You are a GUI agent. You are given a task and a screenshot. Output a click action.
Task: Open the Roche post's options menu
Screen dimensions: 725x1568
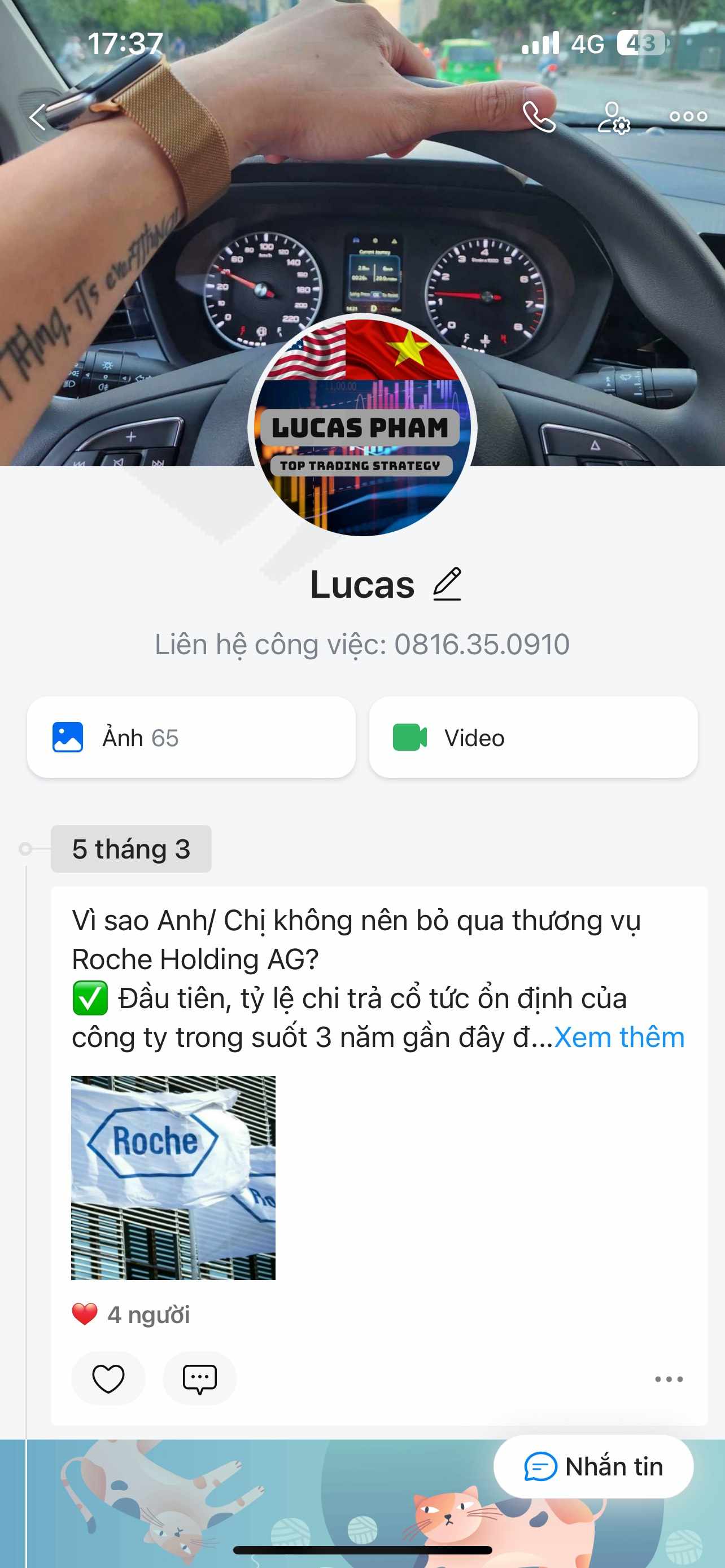tap(669, 1379)
